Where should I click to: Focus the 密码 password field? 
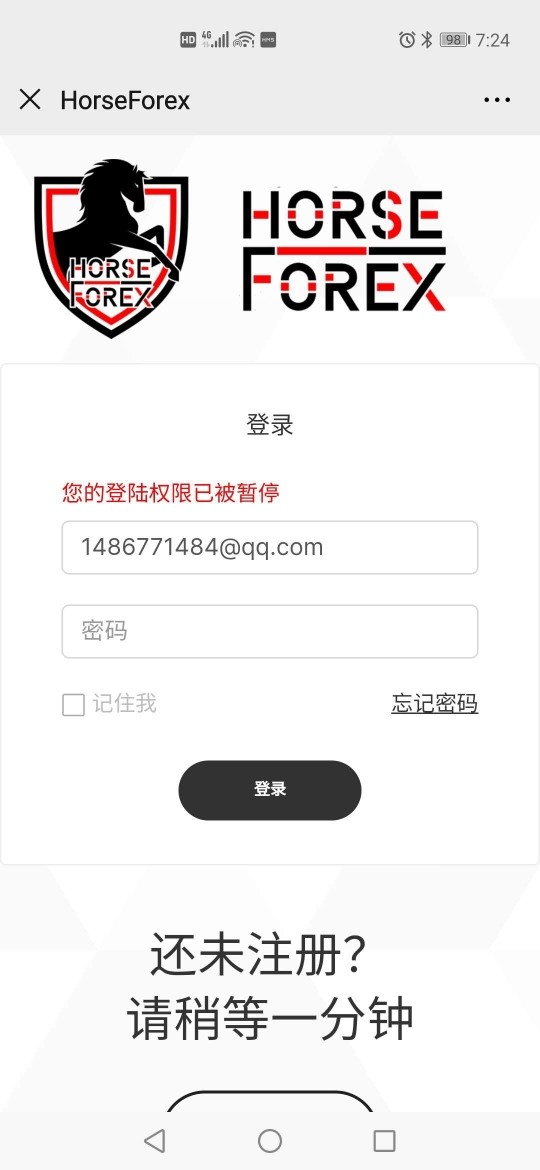coord(270,631)
